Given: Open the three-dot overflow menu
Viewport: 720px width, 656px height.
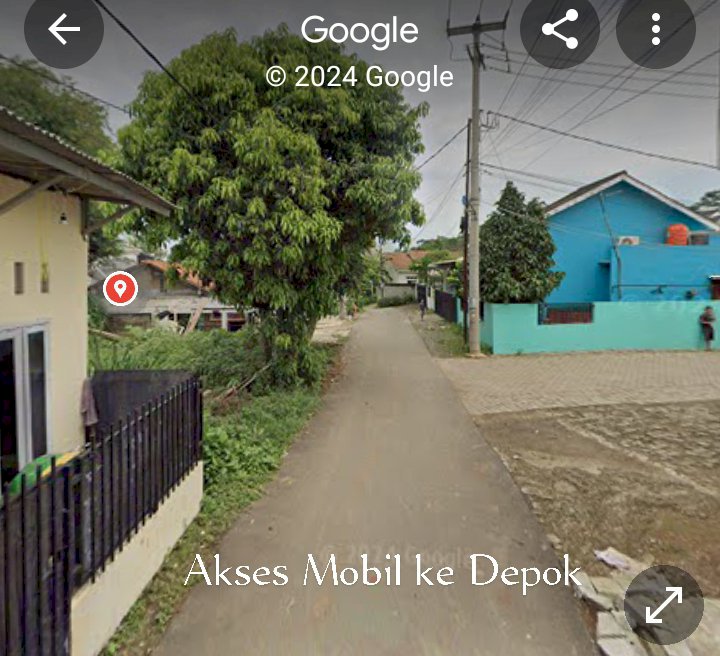Looking at the screenshot, I should click(656, 29).
